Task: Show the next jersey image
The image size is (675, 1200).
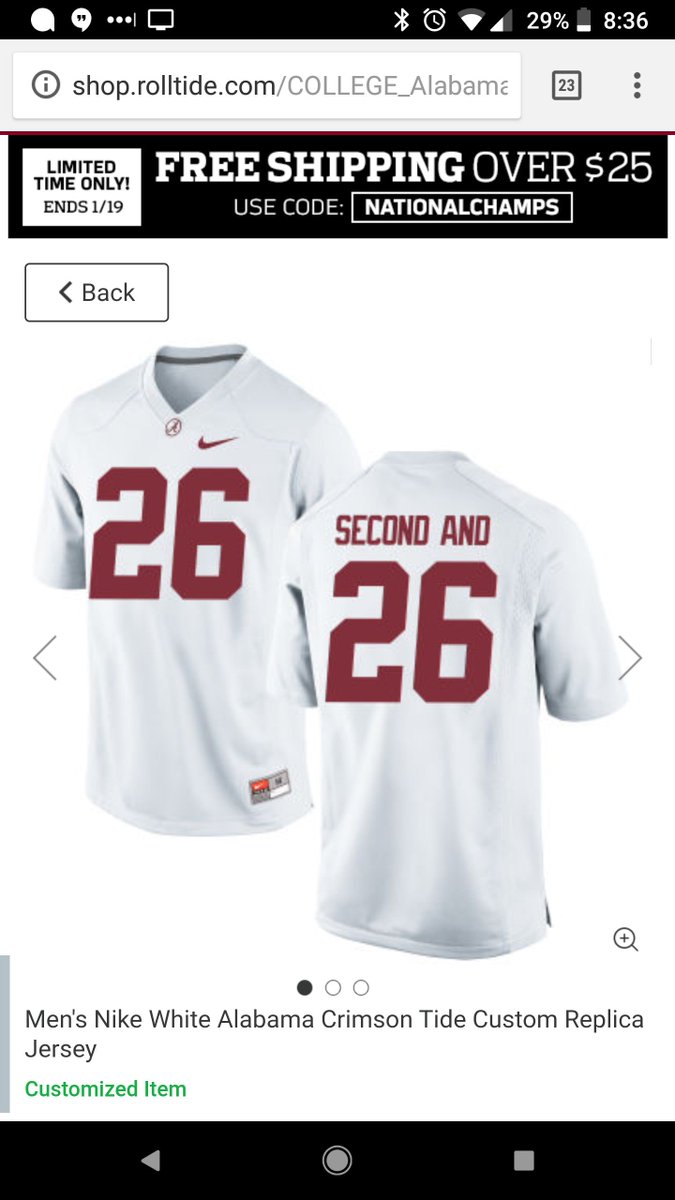Action: point(629,657)
